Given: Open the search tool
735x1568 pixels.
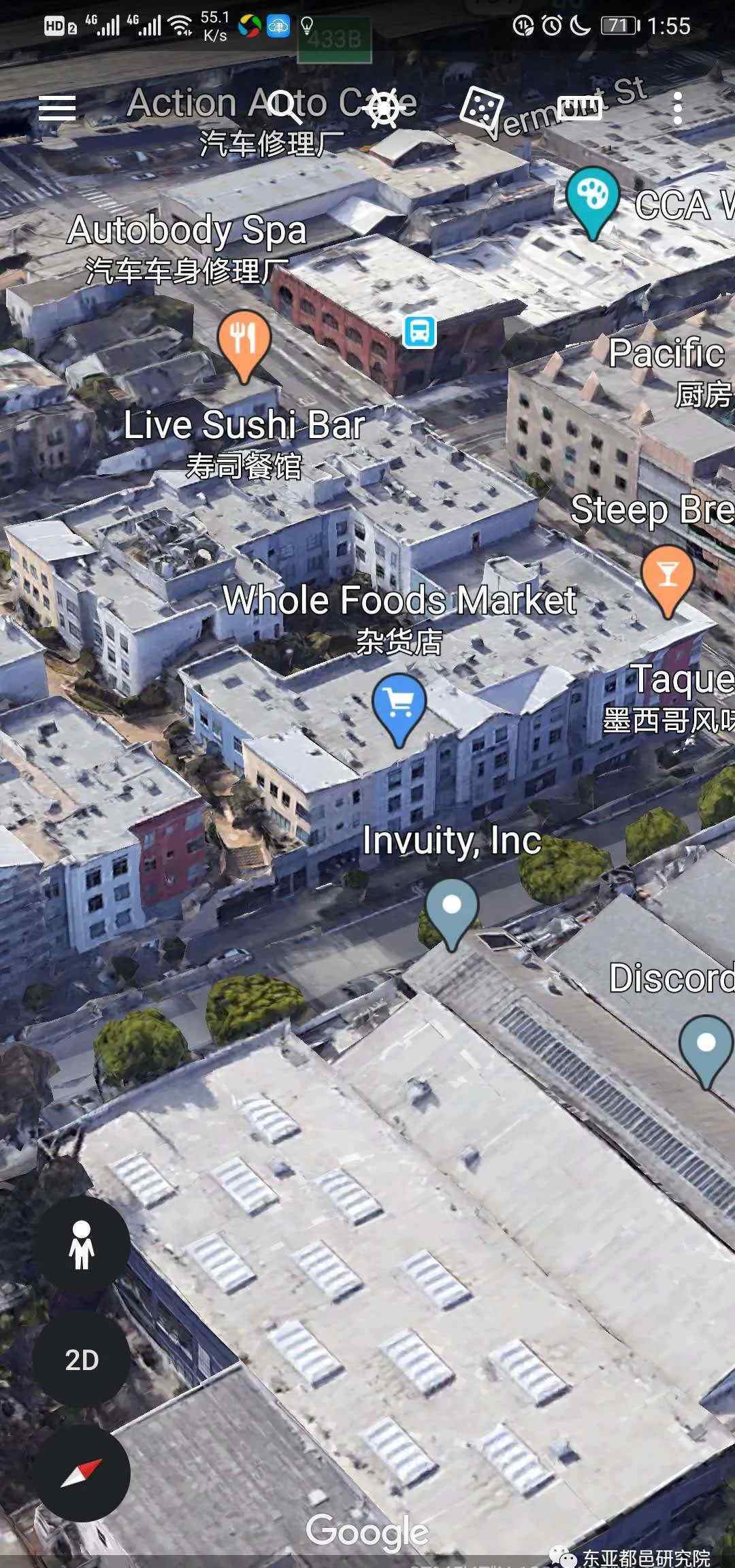Looking at the screenshot, I should (284, 107).
